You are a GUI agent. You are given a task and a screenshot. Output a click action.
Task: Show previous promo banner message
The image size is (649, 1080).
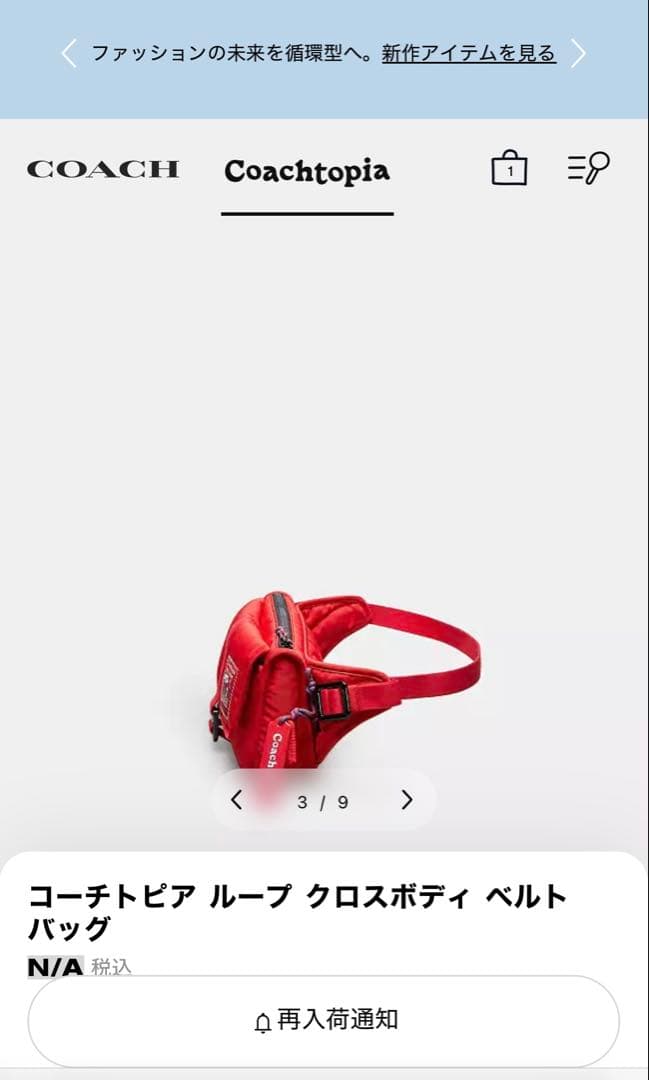point(69,54)
